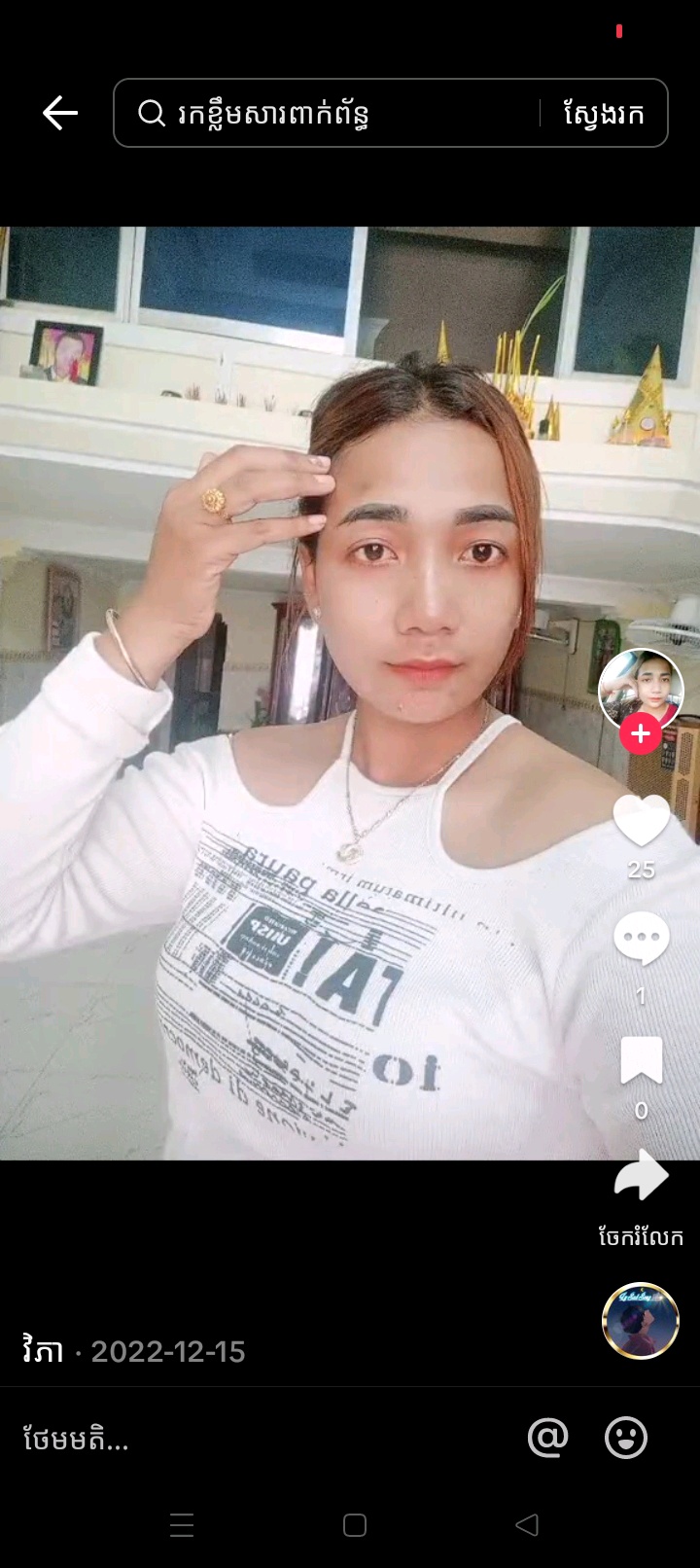Go to the home screen via square button
This screenshot has height=1568, width=700.
coord(355,1524)
